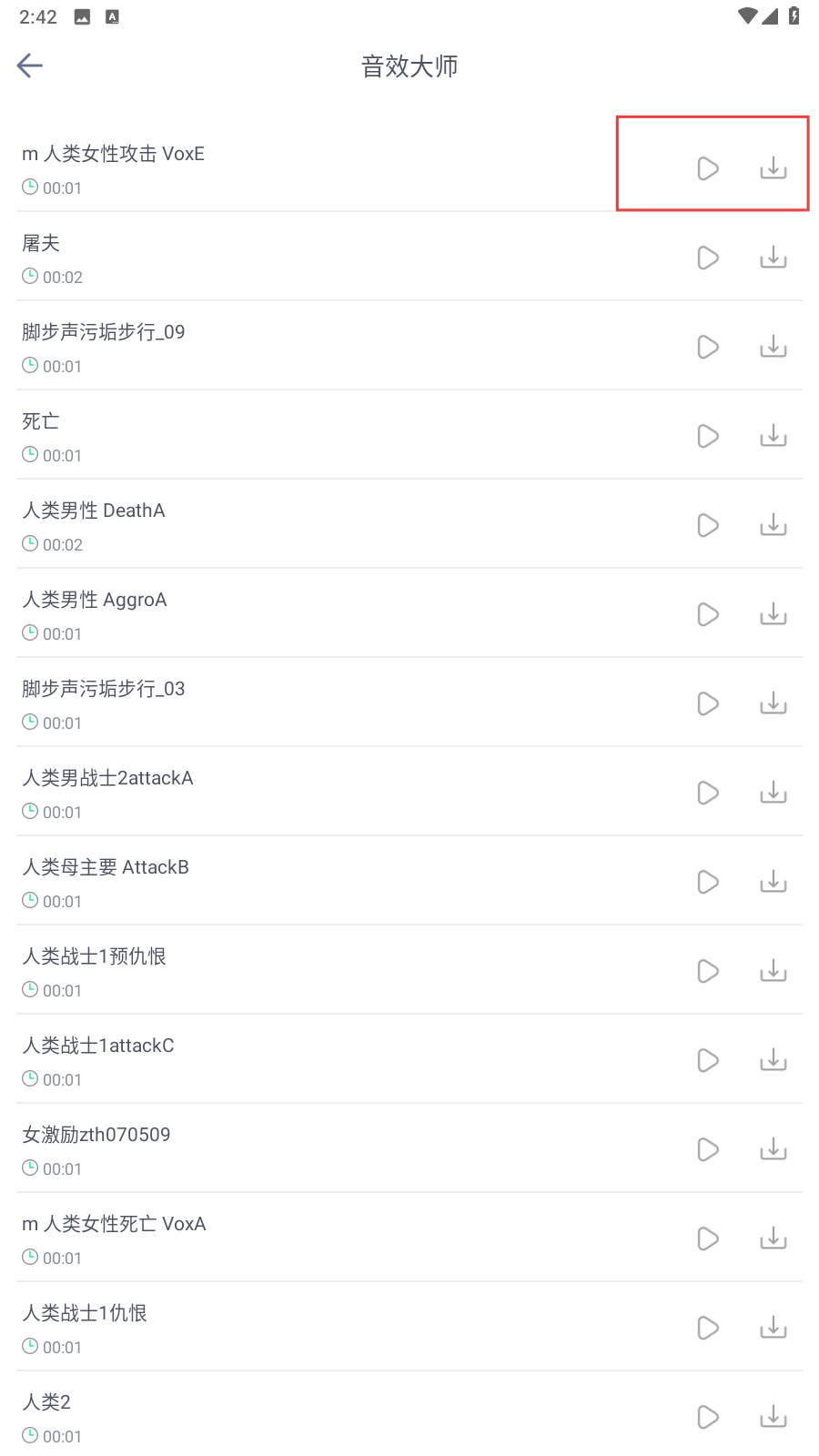Viewport: 819px width, 1456px height.
Task: Play the 人类战士1仇恨 sound
Action: 708,1327
